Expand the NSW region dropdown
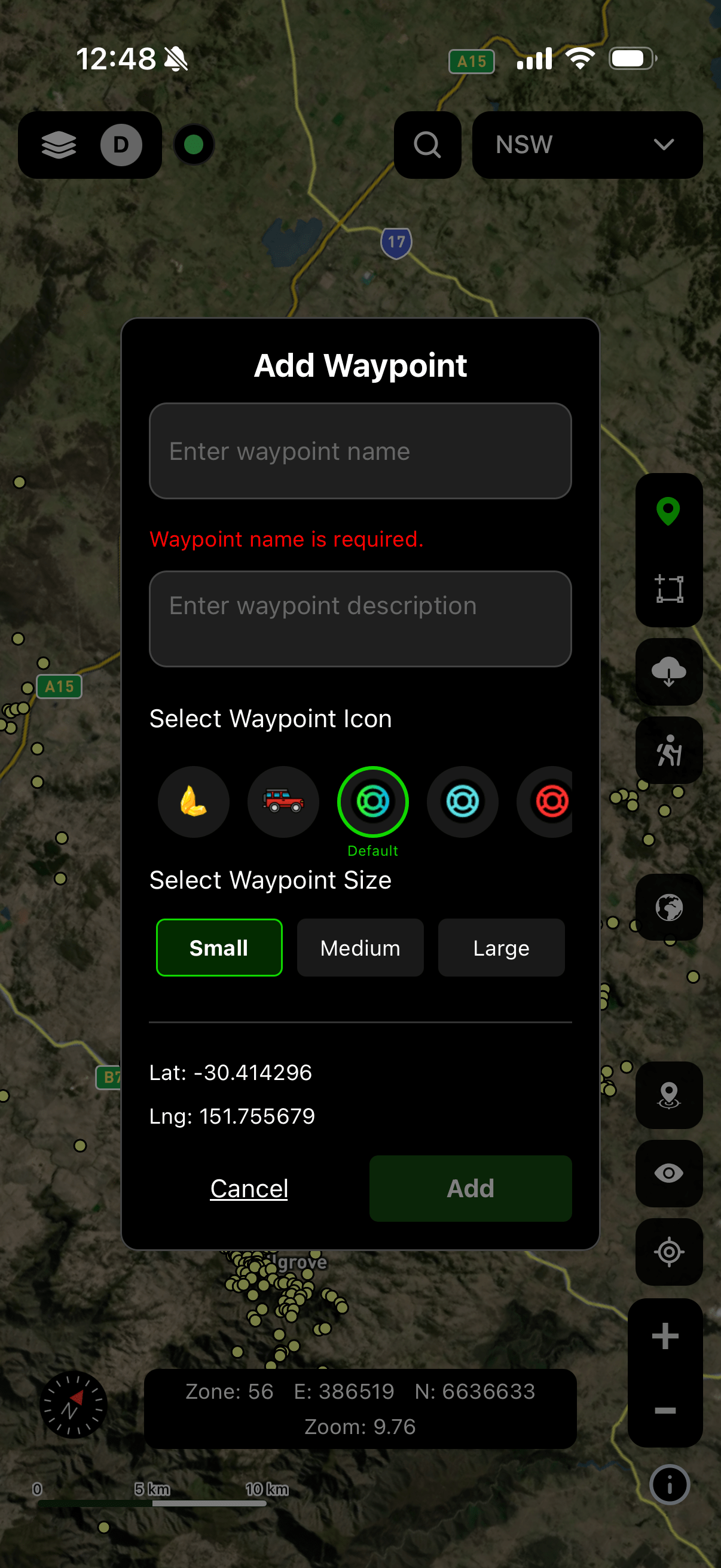The width and height of the screenshot is (721, 1568). pyautogui.click(x=587, y=145)
